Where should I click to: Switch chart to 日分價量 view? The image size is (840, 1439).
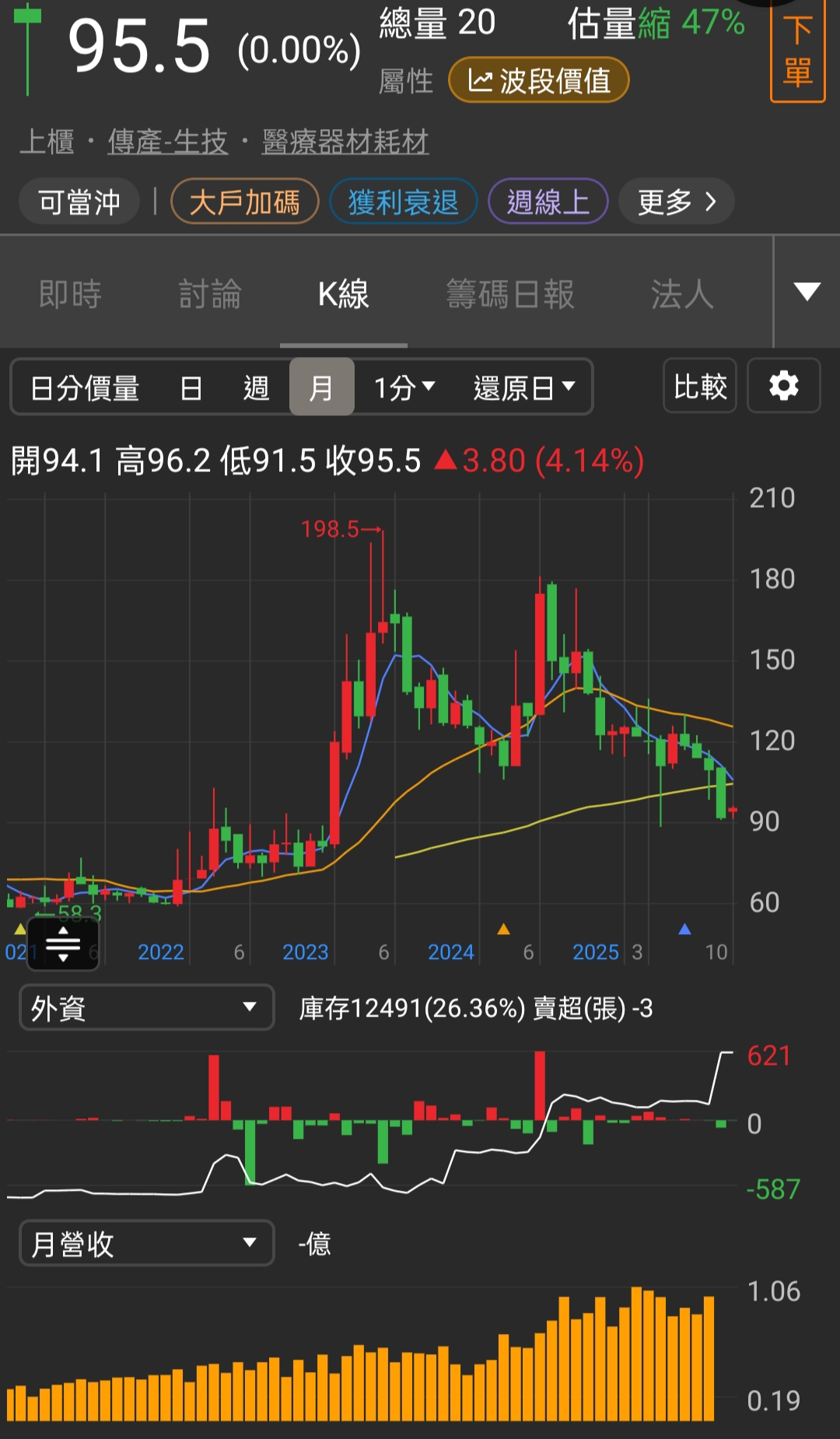(85, 387)
